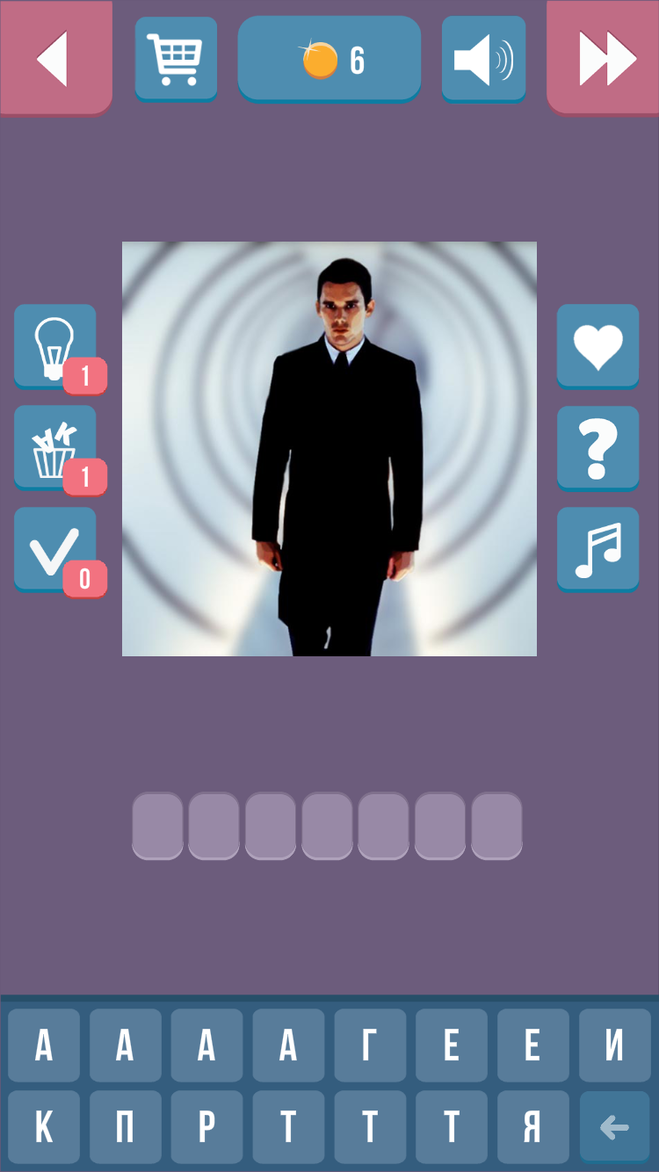Select the letter П tile

[x=125, y=1127]
